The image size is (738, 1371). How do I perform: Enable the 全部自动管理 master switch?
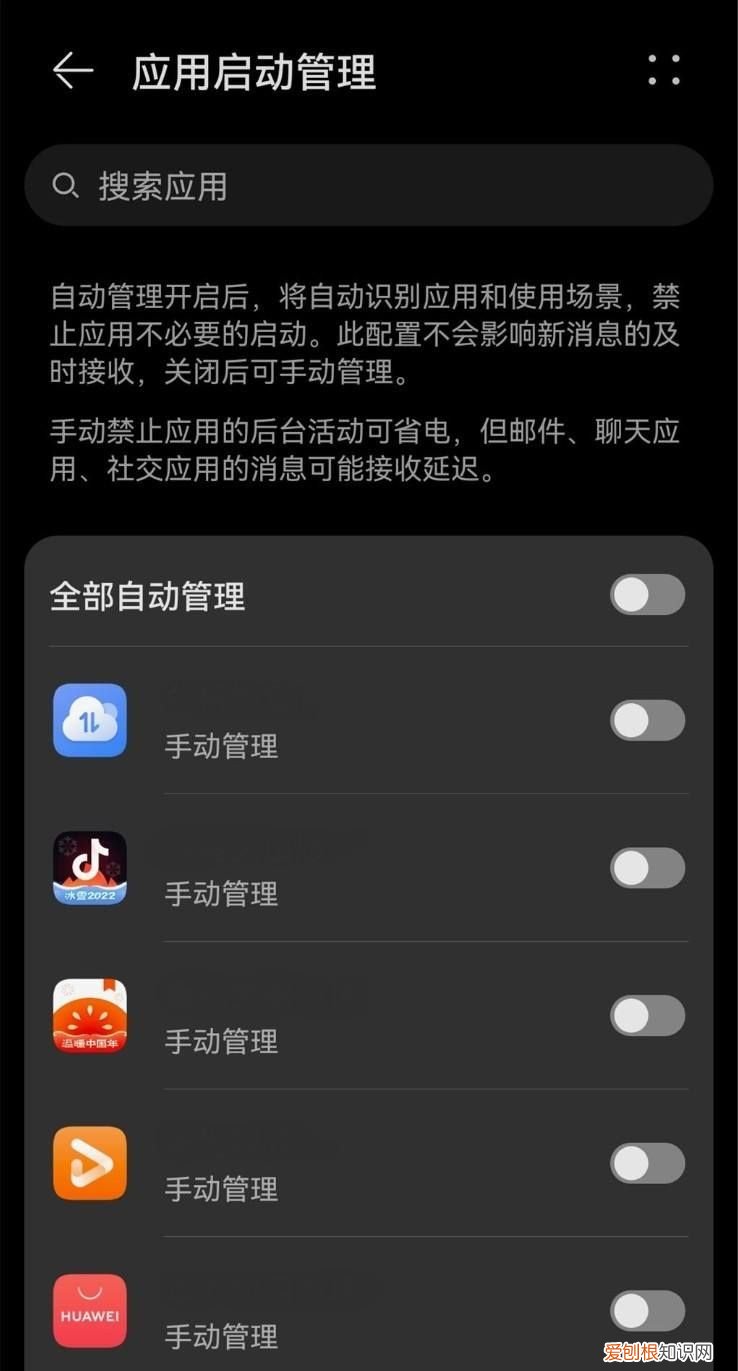[646, 594]
